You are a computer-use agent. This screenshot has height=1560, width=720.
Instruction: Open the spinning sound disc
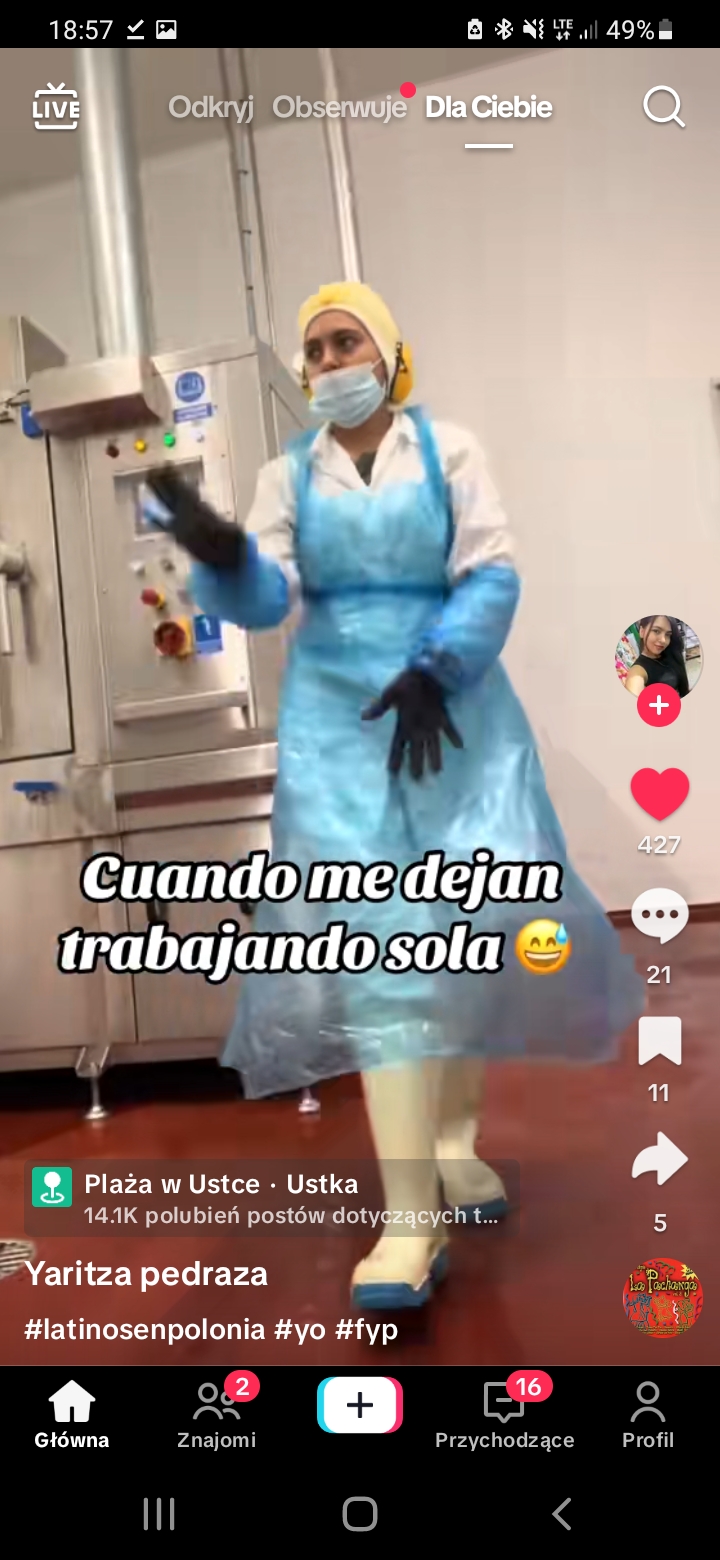pyautogui.click(x=662, y=1298)
